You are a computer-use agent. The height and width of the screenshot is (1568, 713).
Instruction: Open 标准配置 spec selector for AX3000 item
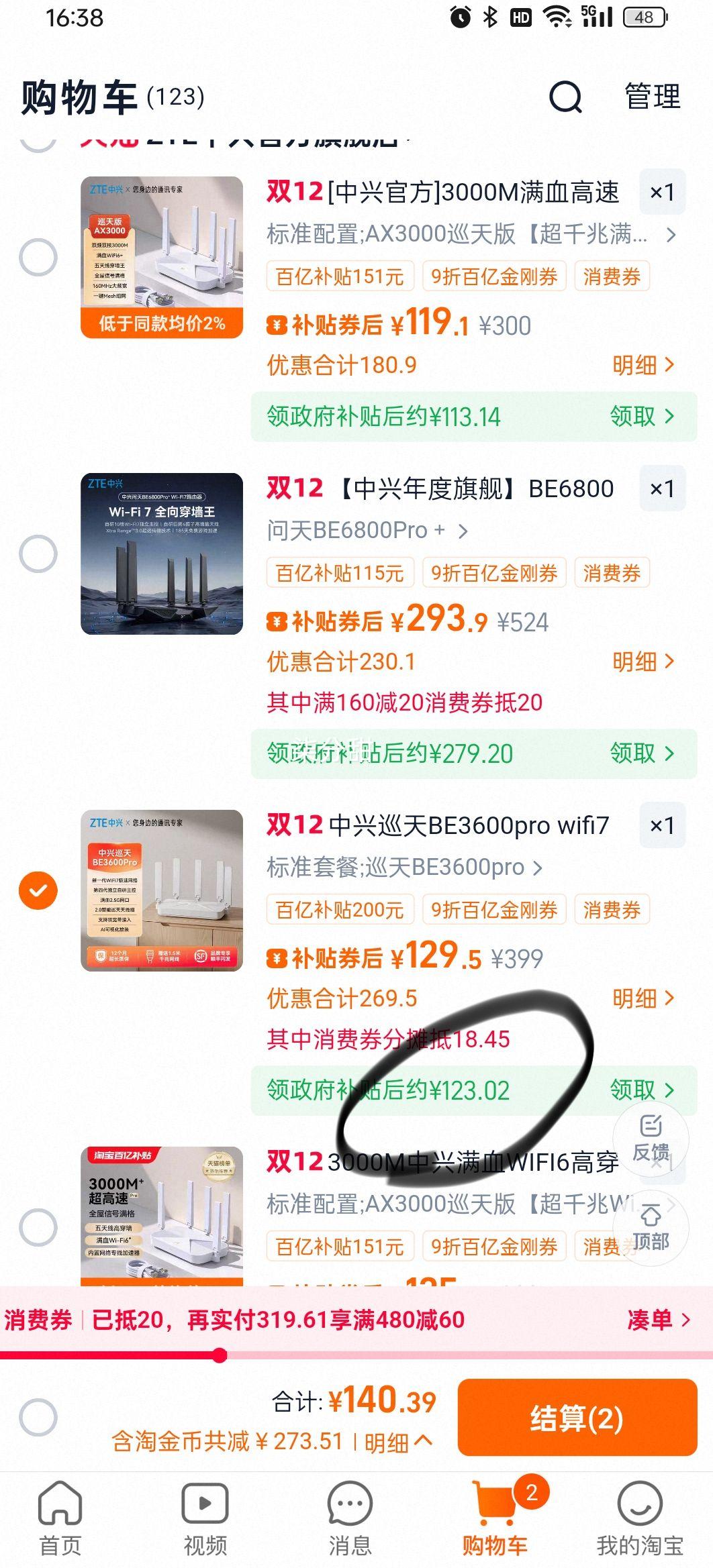click(463, 236)
